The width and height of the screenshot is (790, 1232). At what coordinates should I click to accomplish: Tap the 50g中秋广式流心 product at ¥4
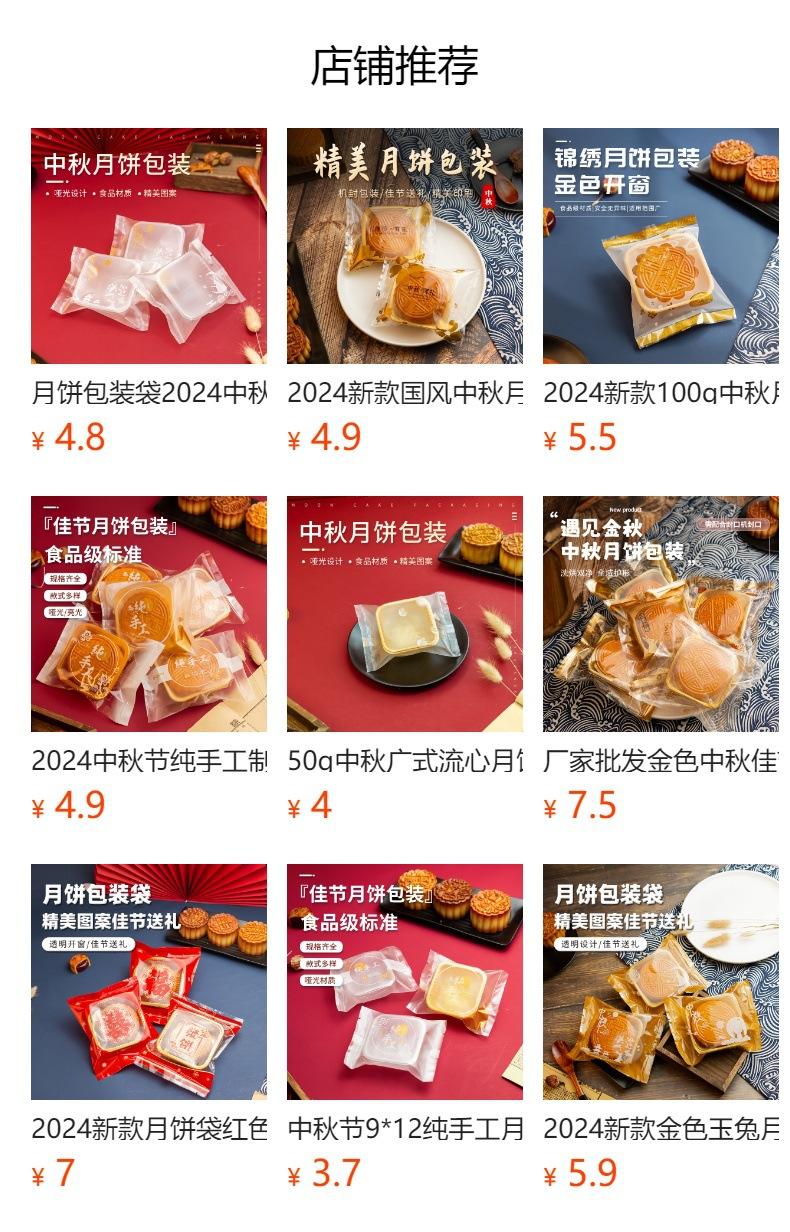(x=405, y=614)
